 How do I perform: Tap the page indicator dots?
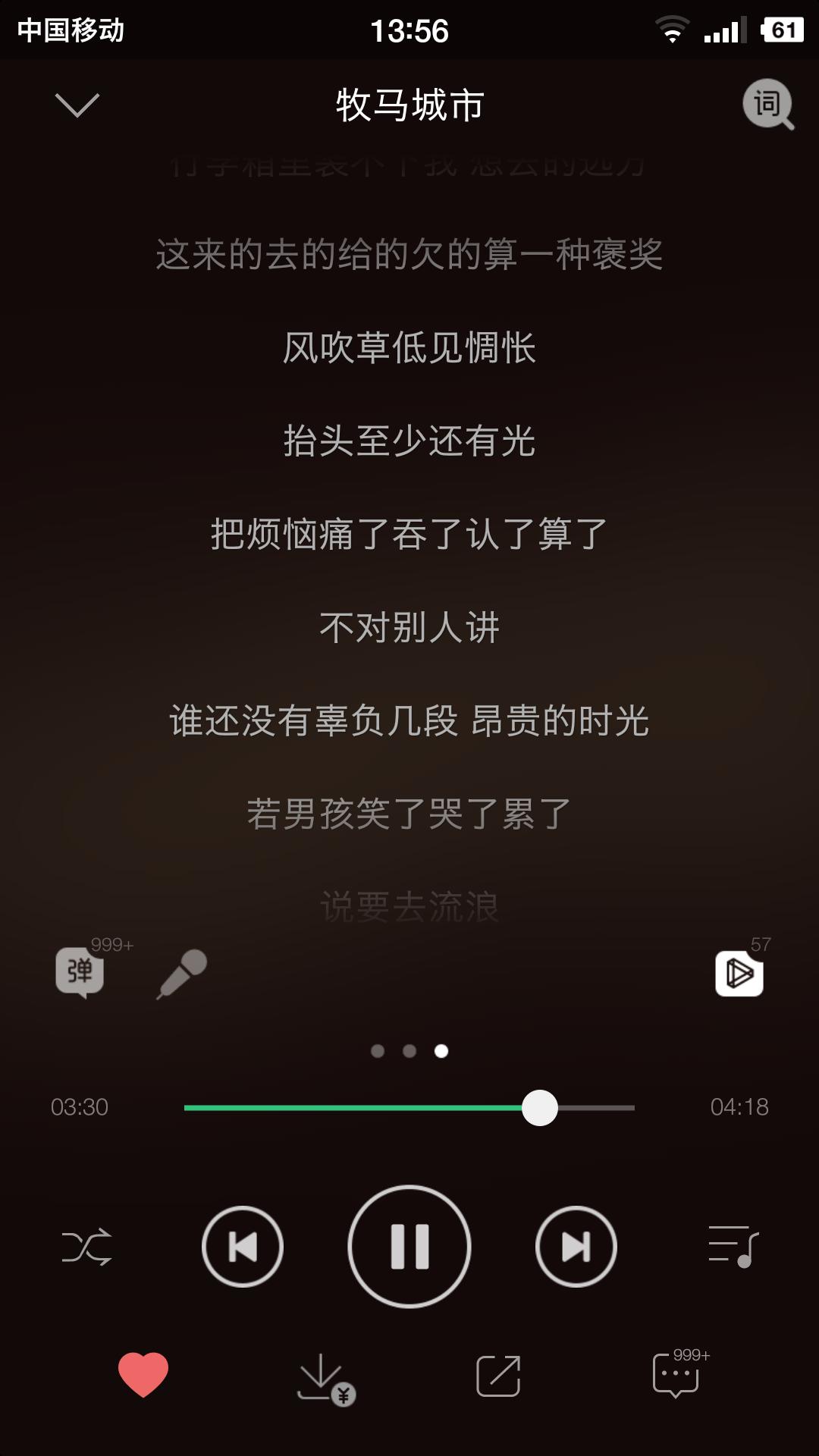pos(409,1051)
